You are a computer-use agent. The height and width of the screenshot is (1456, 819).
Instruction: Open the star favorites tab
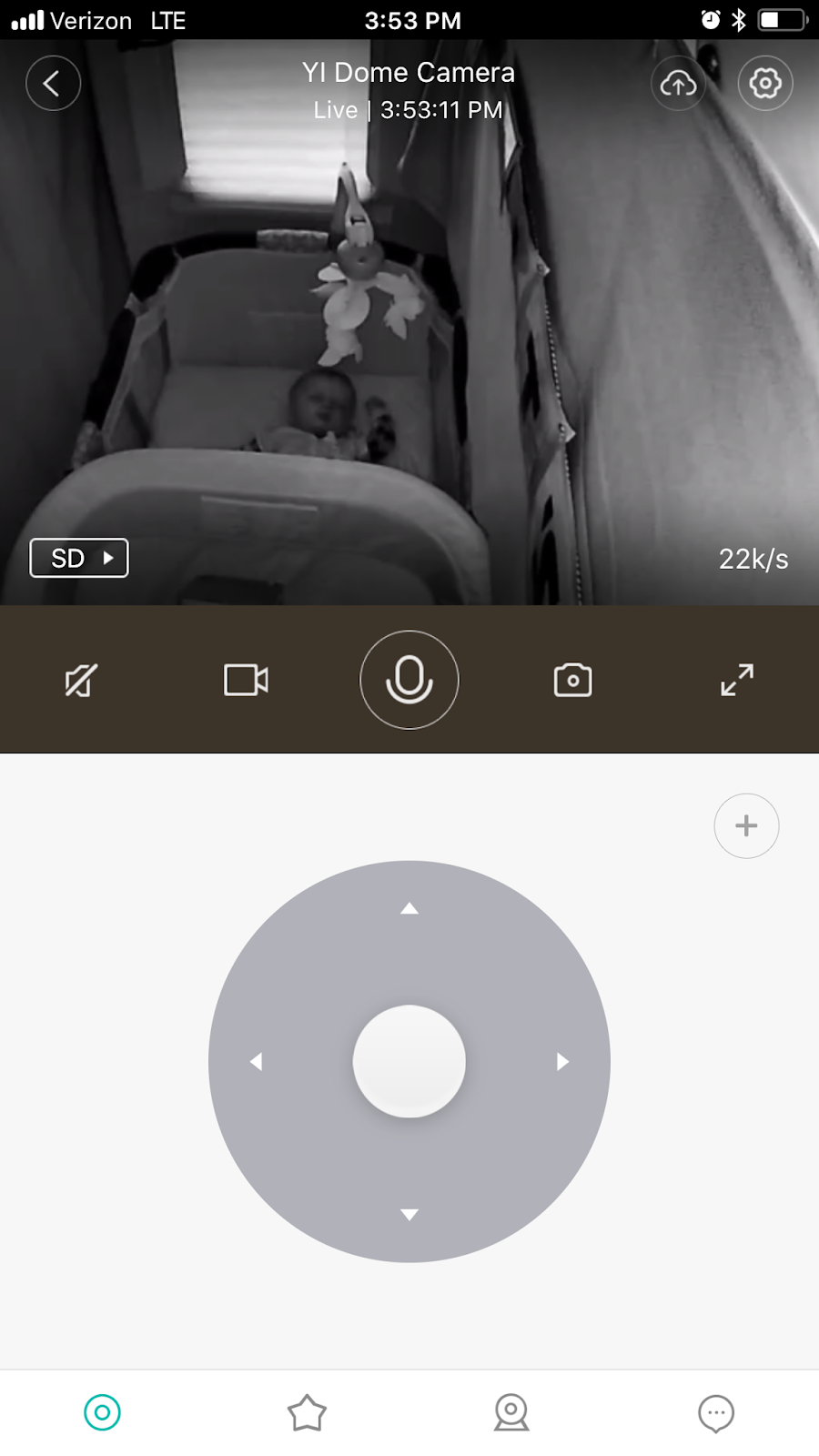pyautogui.click(x=307, y=1412)
